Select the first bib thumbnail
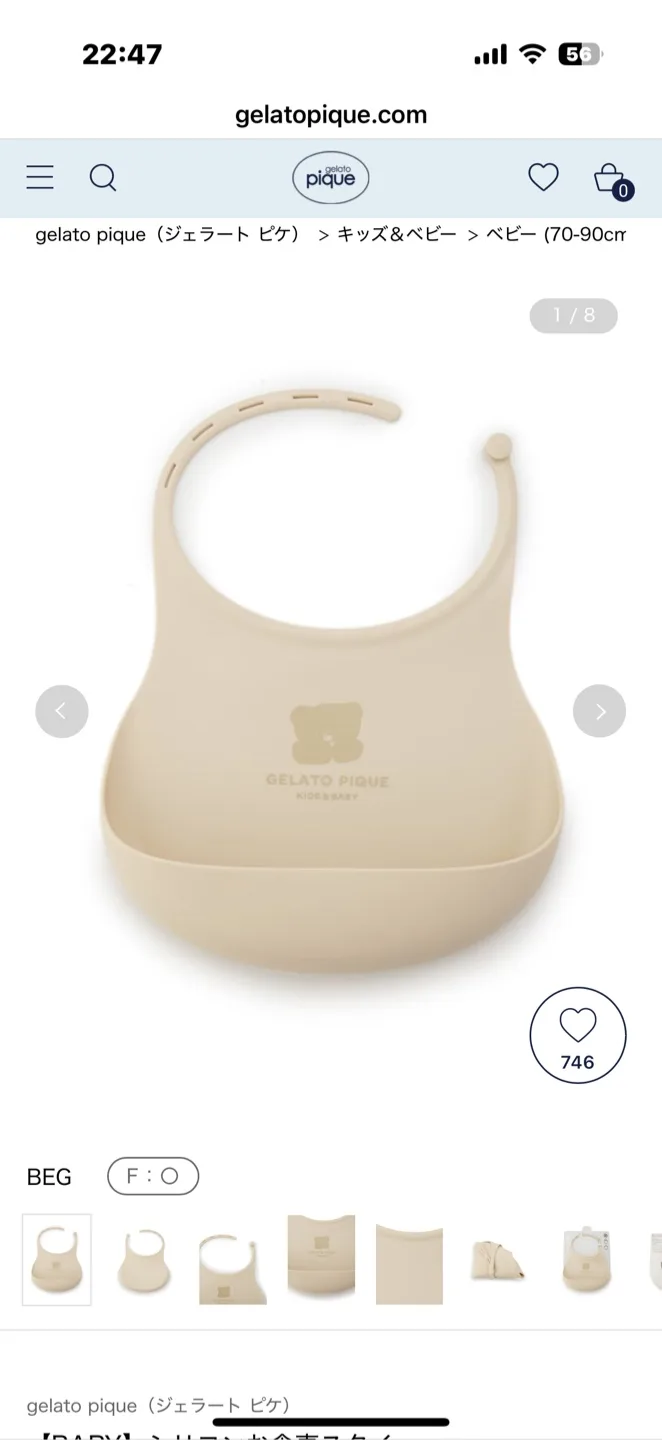 point(57,1259)
